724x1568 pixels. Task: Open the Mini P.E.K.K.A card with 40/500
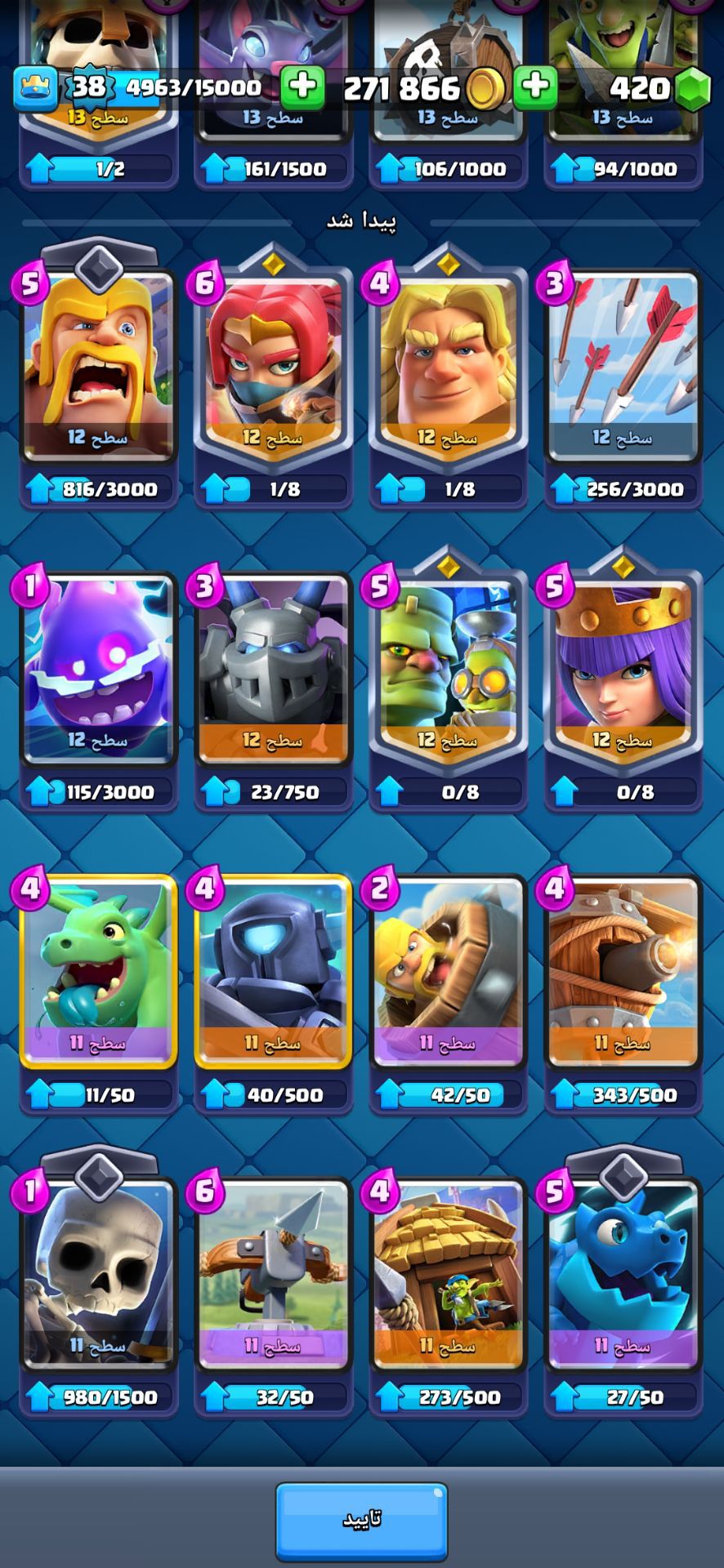[x=273, y=972]
